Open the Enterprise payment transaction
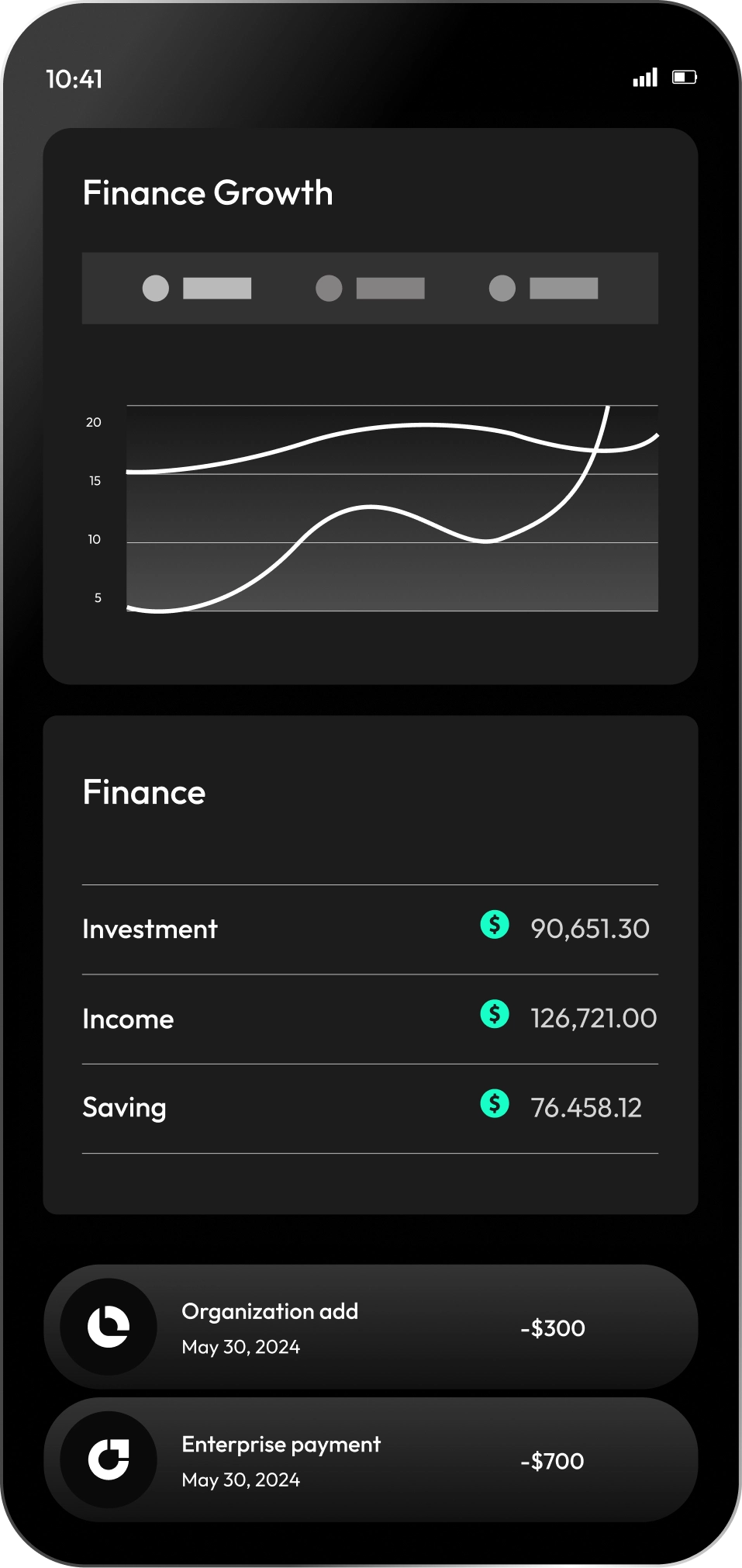This screenshot has height=1568, width=742. 371,1459
